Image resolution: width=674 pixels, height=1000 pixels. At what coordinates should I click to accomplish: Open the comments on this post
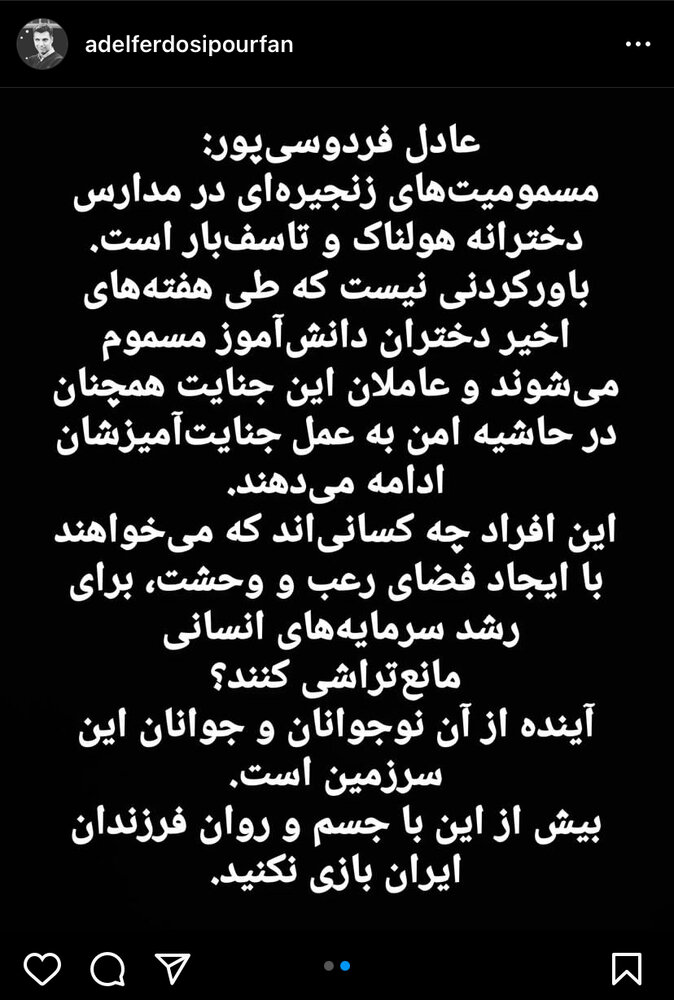[106, 967]
